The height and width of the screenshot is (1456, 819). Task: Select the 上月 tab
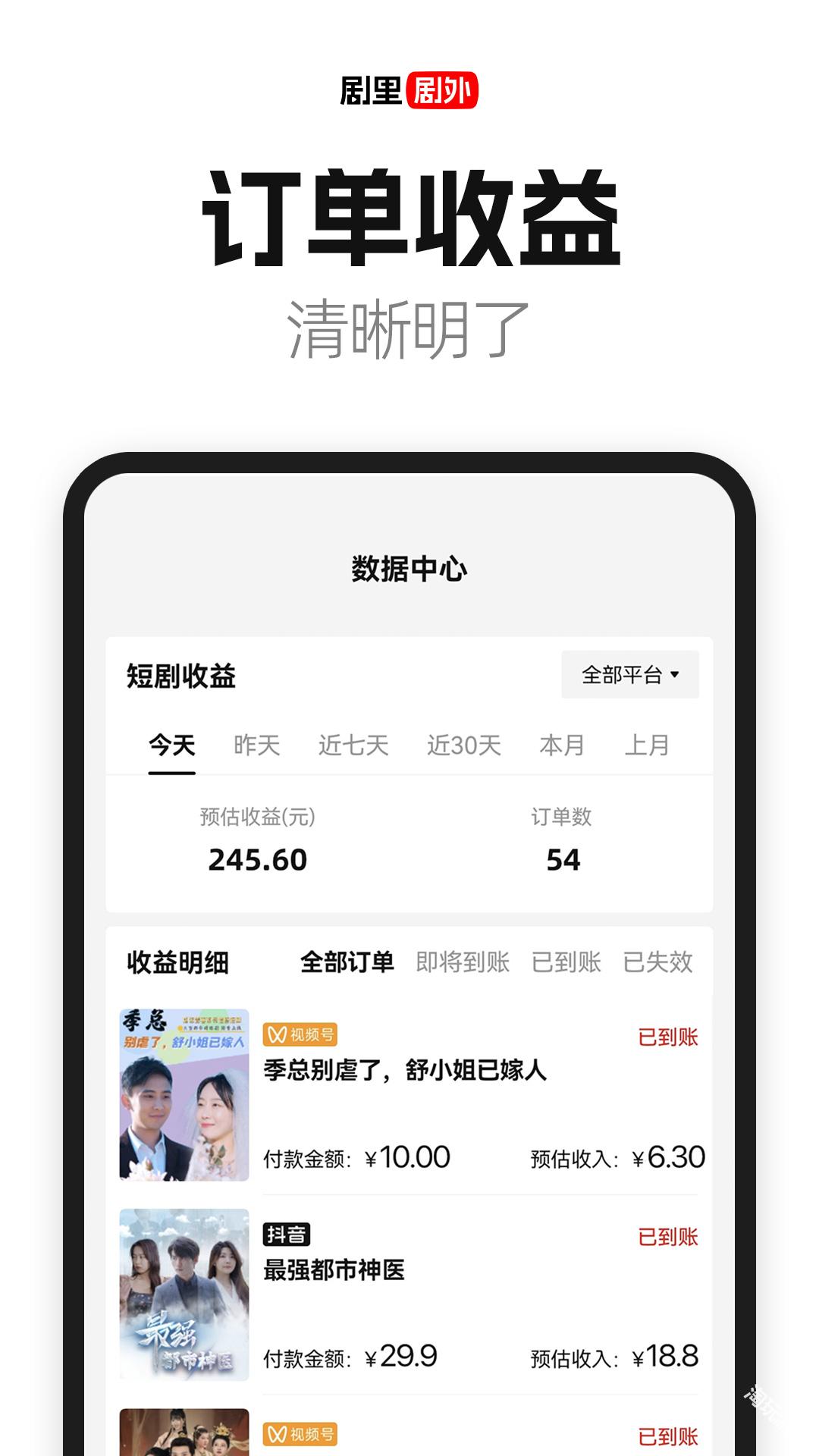click(648, 745)
